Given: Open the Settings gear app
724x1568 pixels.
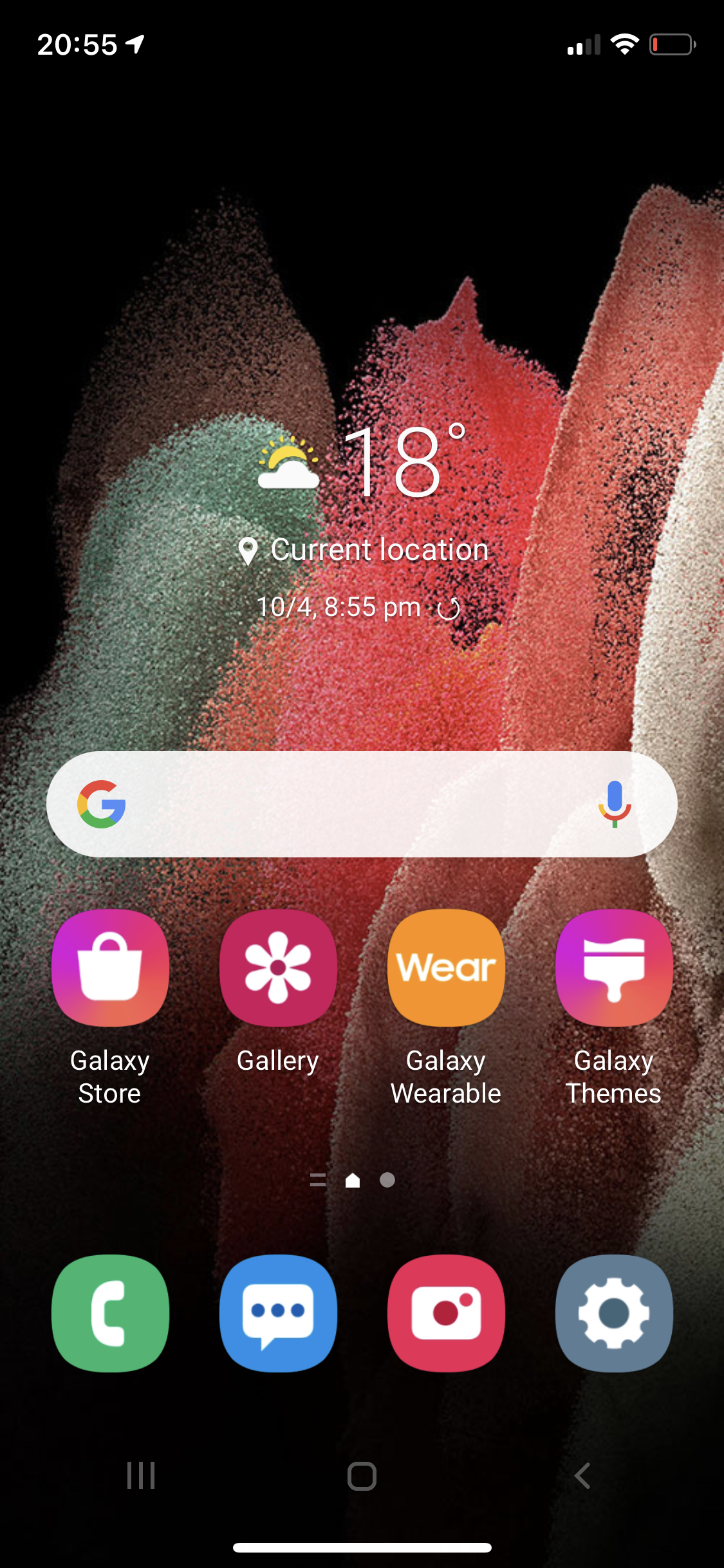Looking at the screenshot, I should 614,1313.
